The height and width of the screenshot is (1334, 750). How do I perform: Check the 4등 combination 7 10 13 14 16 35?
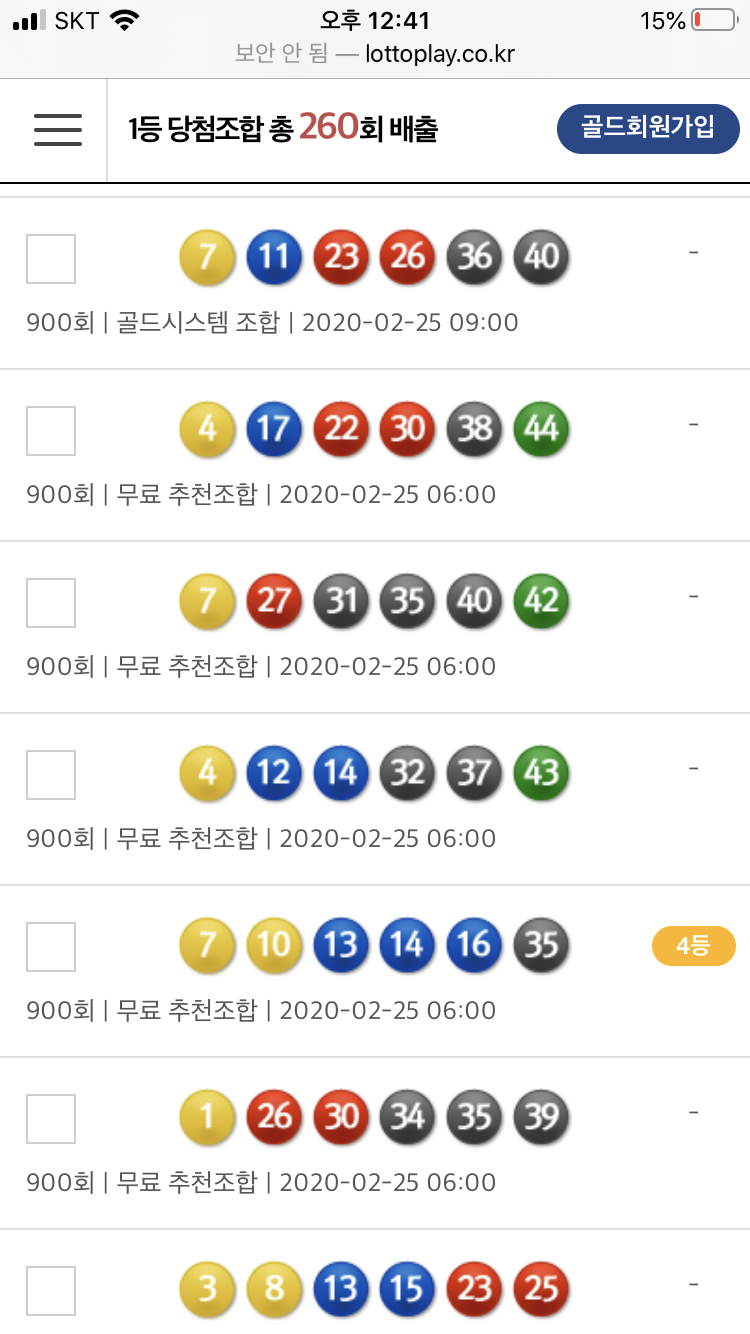click(51, 947)
